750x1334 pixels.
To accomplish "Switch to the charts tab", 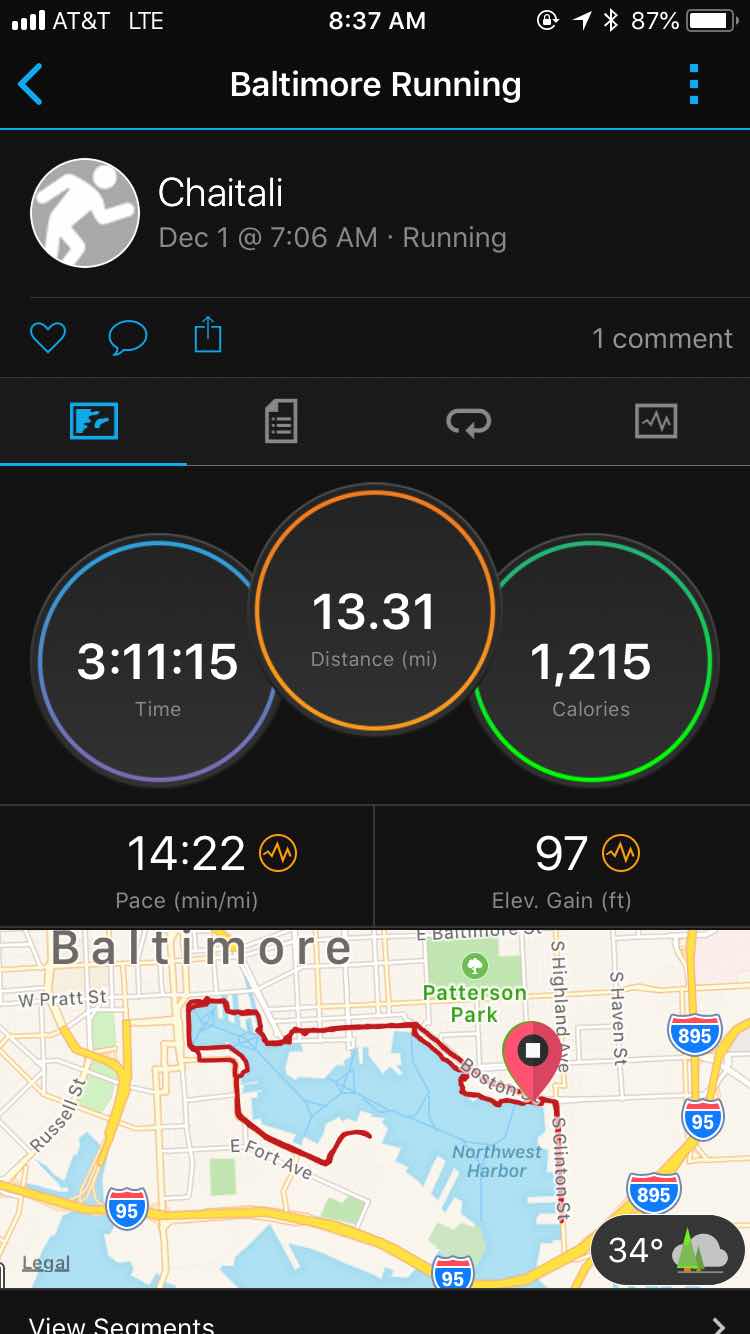I will coord(656,421).
